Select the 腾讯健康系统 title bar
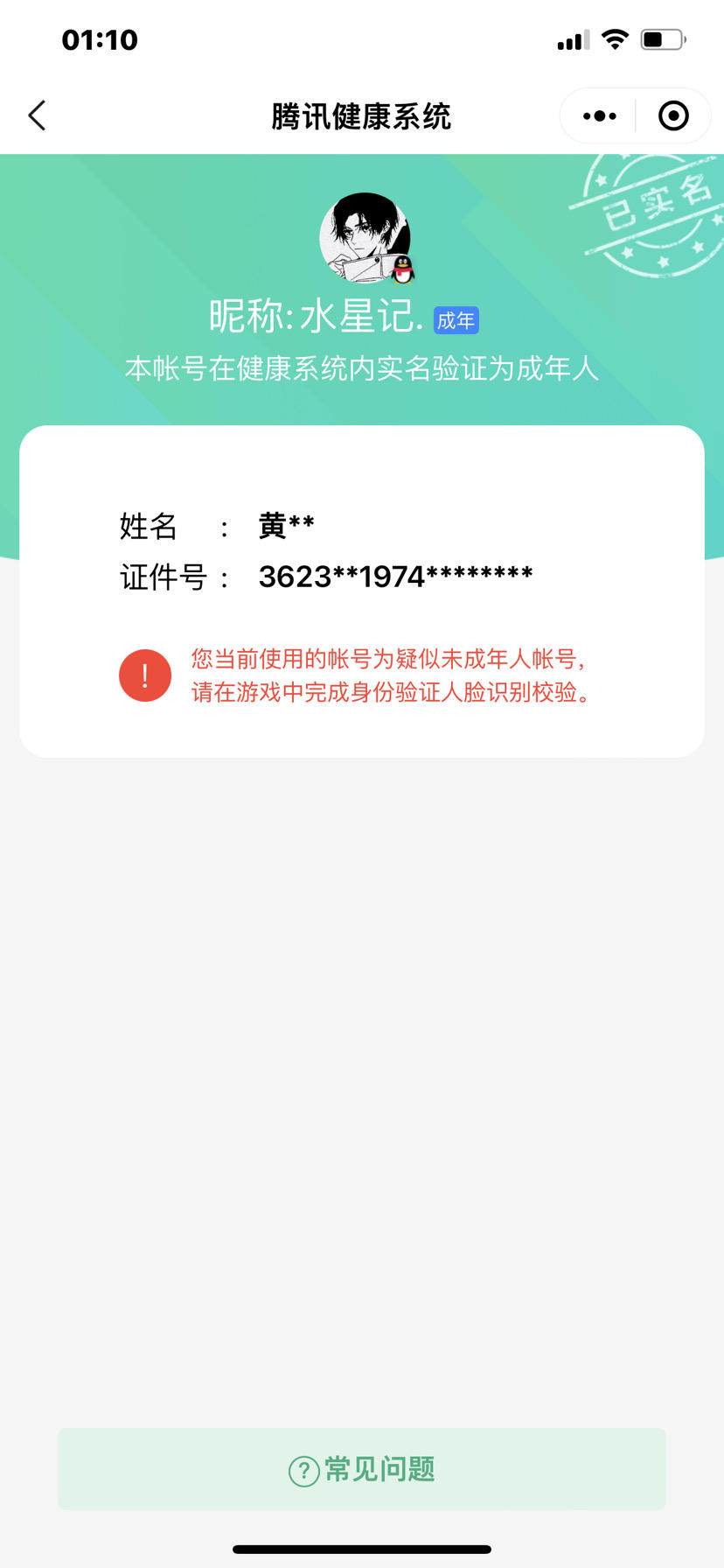Screen dimensions: 724x1568 click(361, 116)
